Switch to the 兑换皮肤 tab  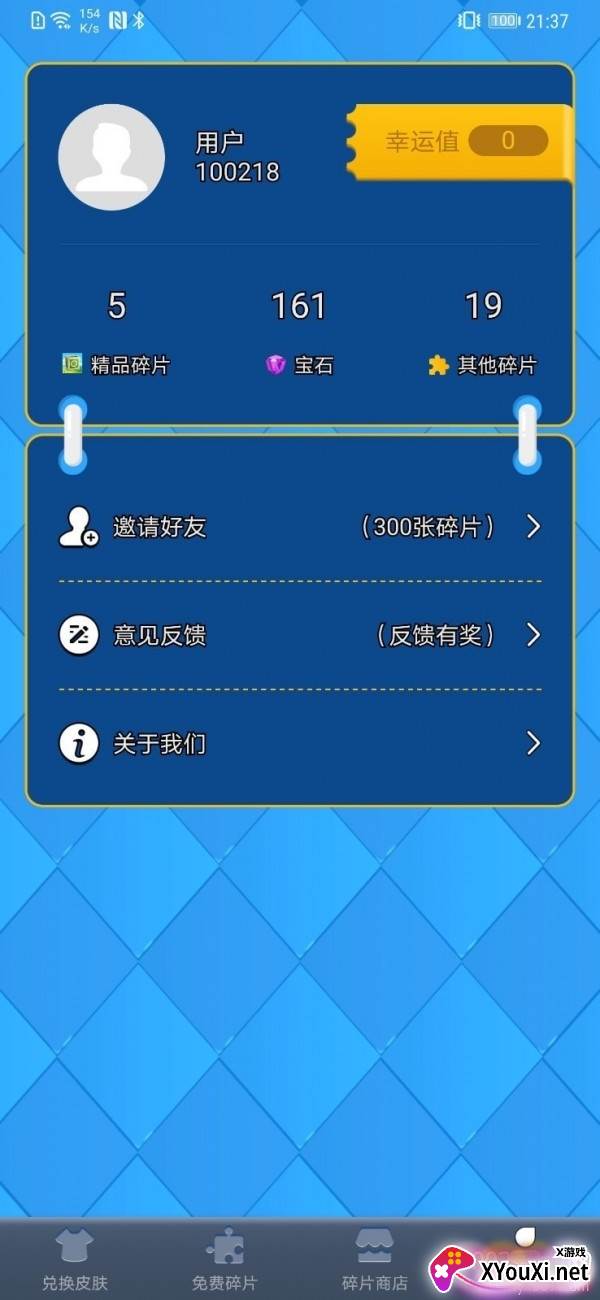pos(75,1260)
